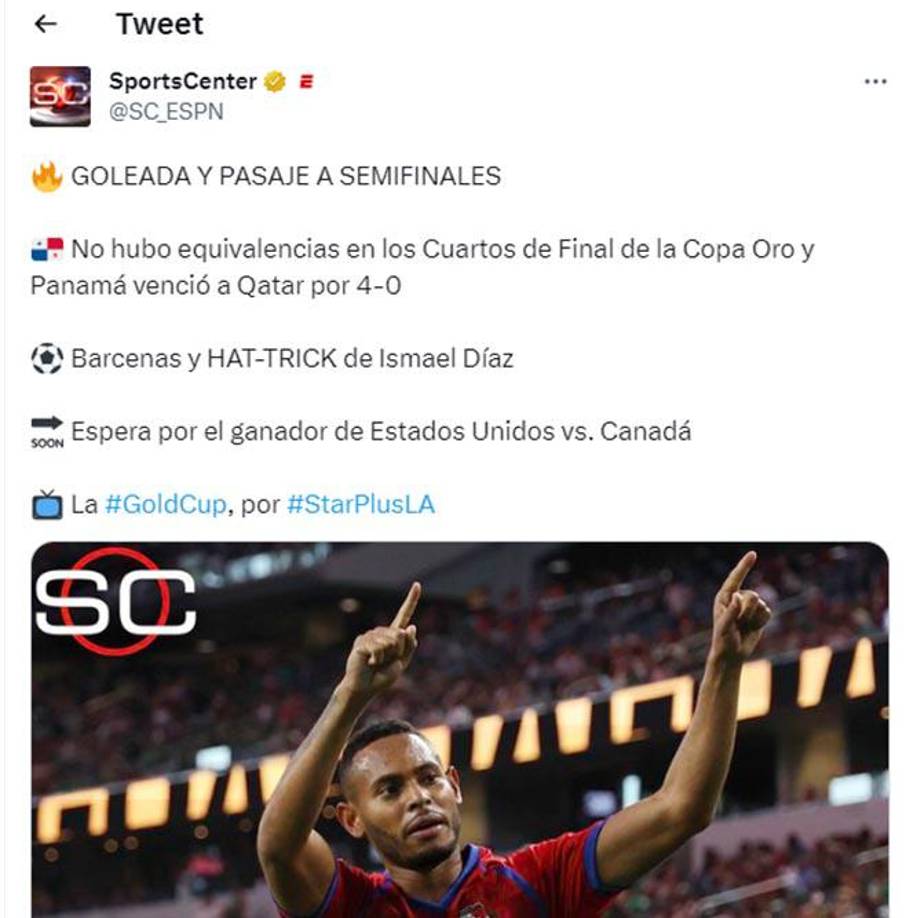Select the Tweet header label
The height and width of the screenshot is (918, 906).
tap(160, 24)
